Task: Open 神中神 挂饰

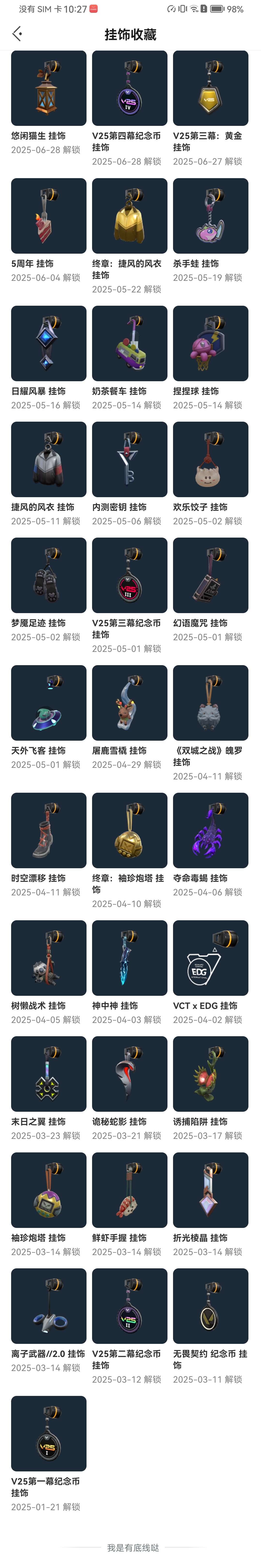Action: point(130,958)
